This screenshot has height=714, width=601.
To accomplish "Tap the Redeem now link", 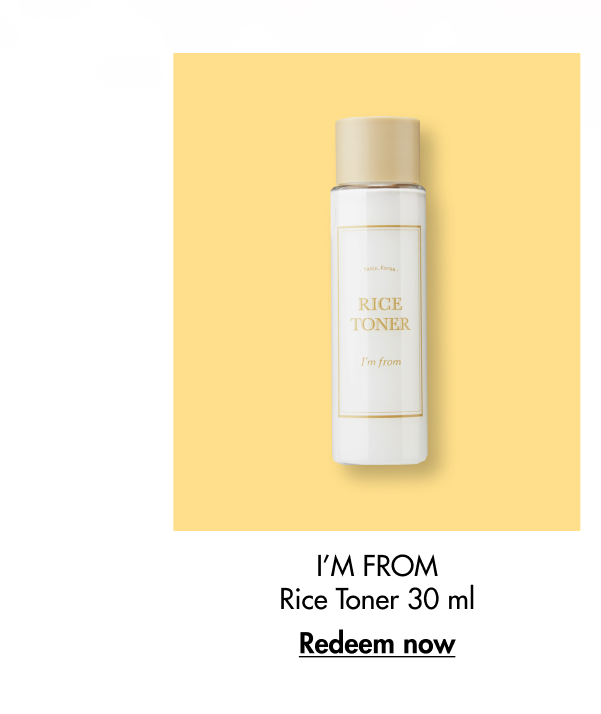I will tap(377, 644).
